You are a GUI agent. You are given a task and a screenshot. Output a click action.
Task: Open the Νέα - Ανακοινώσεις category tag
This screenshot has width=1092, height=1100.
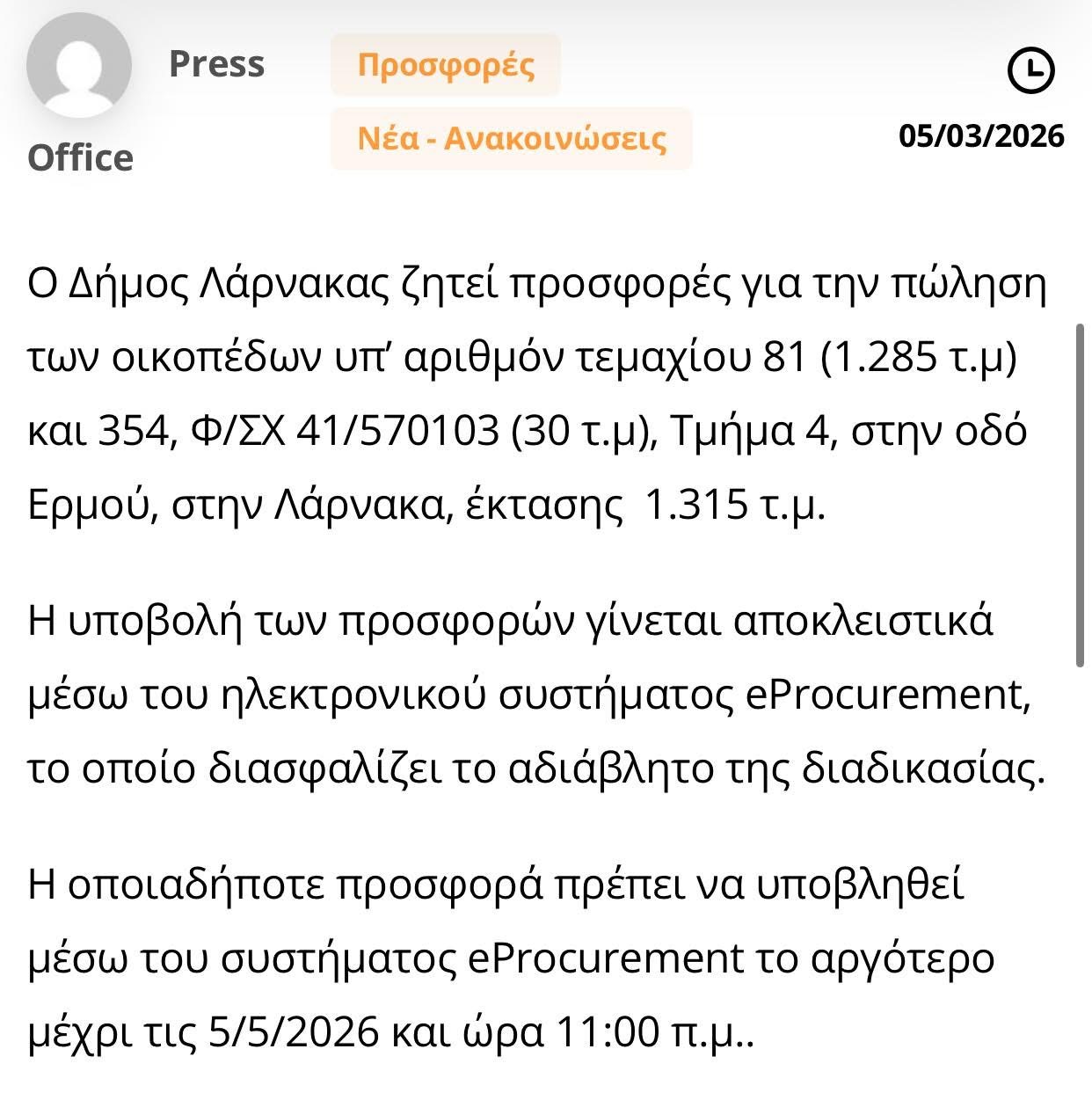[x=512, y=139]
